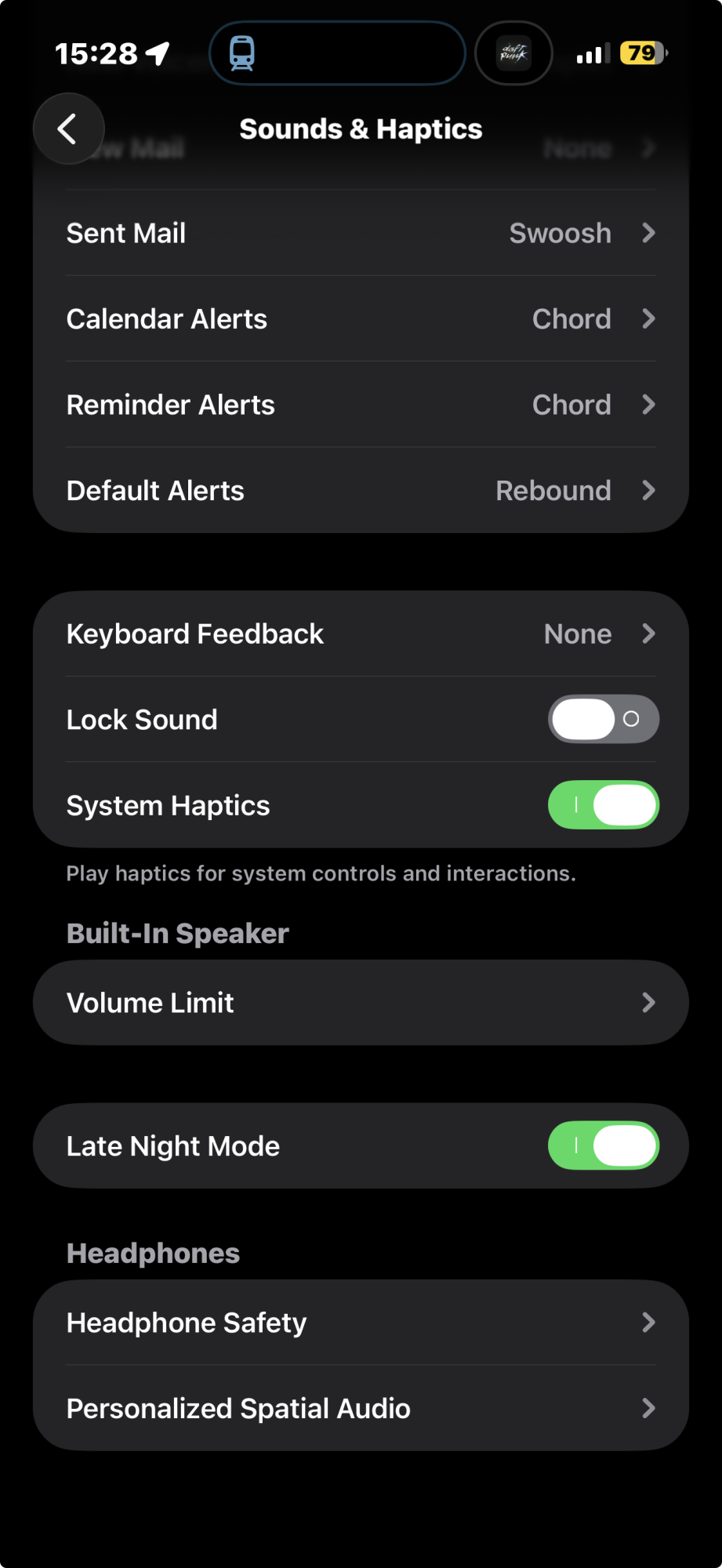Open Keyboard Feedback settings
Image resolution: width=722 pixels, height=1568 pixels.
tap(361, 633)
